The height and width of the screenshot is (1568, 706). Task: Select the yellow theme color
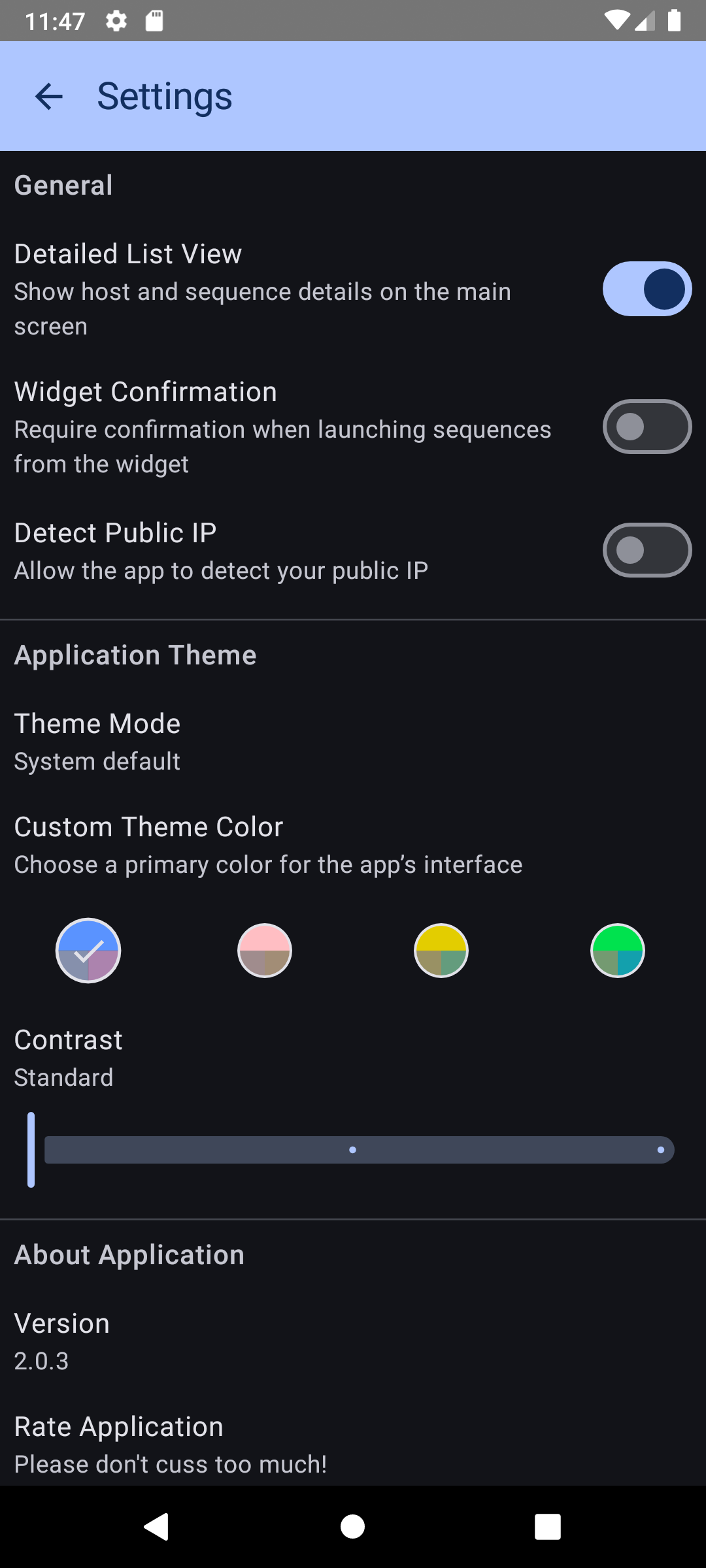point(441,951)
